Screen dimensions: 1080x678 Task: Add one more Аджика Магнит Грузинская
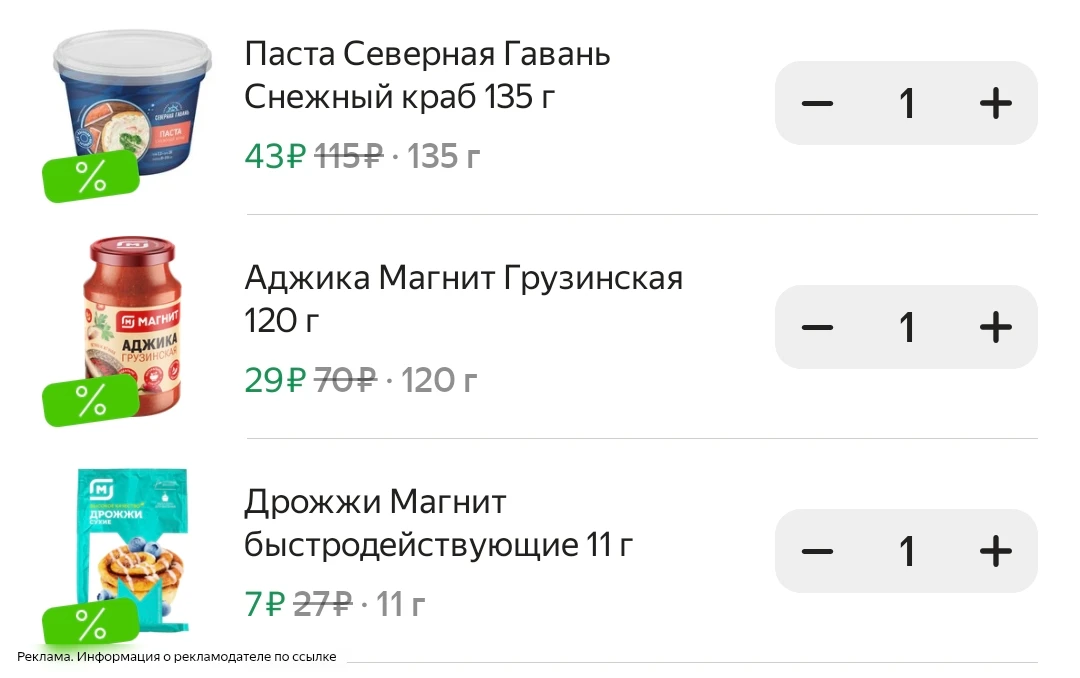995,327
